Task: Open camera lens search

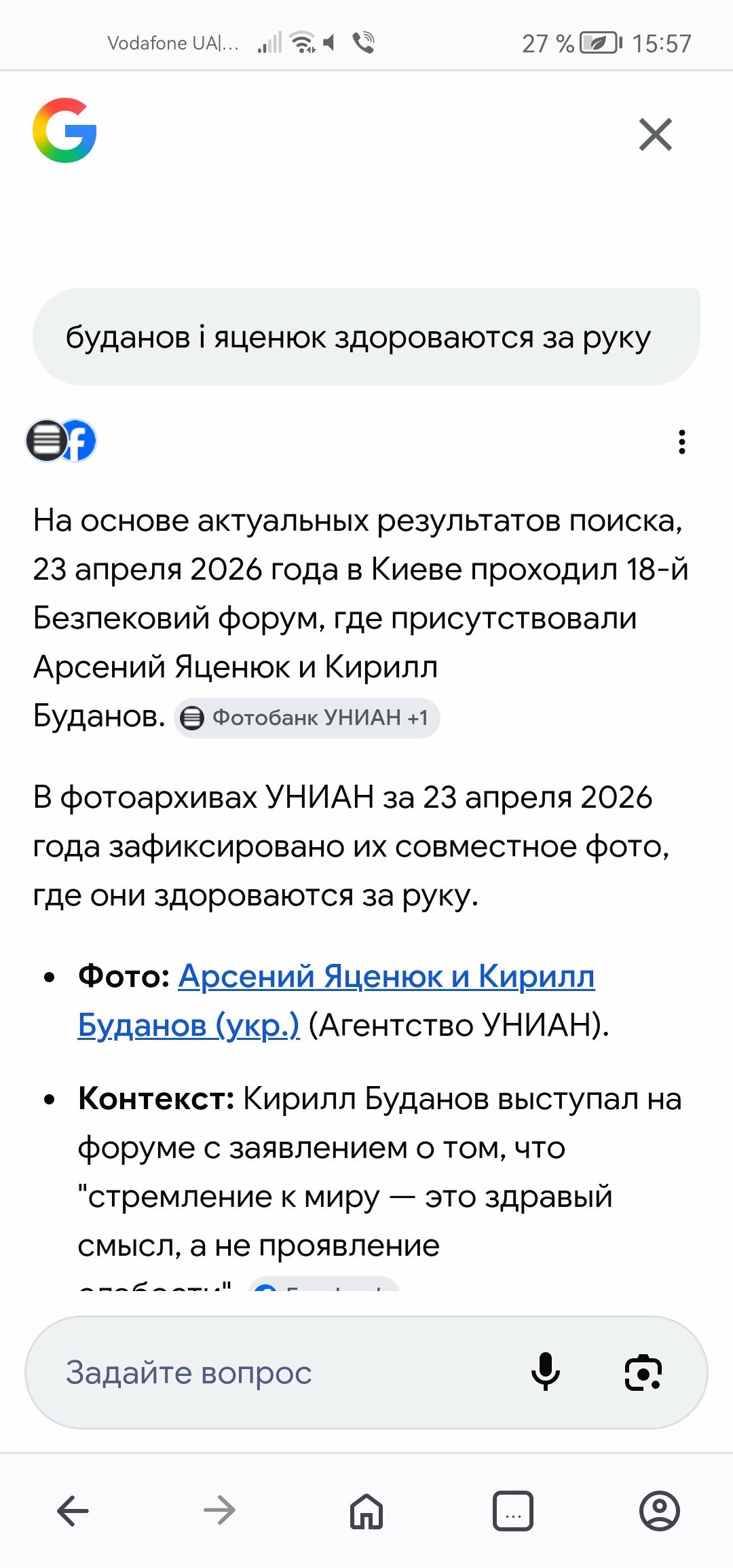Action: tap(643, 1373)
